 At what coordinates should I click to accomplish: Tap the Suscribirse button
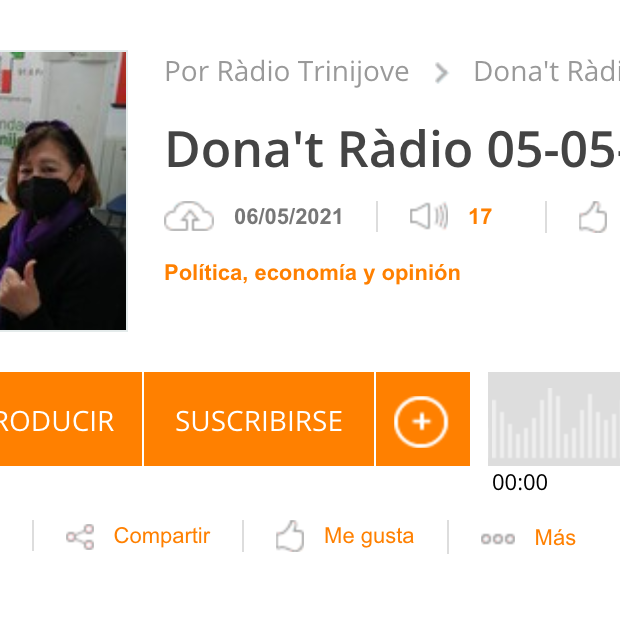(259, 420)
